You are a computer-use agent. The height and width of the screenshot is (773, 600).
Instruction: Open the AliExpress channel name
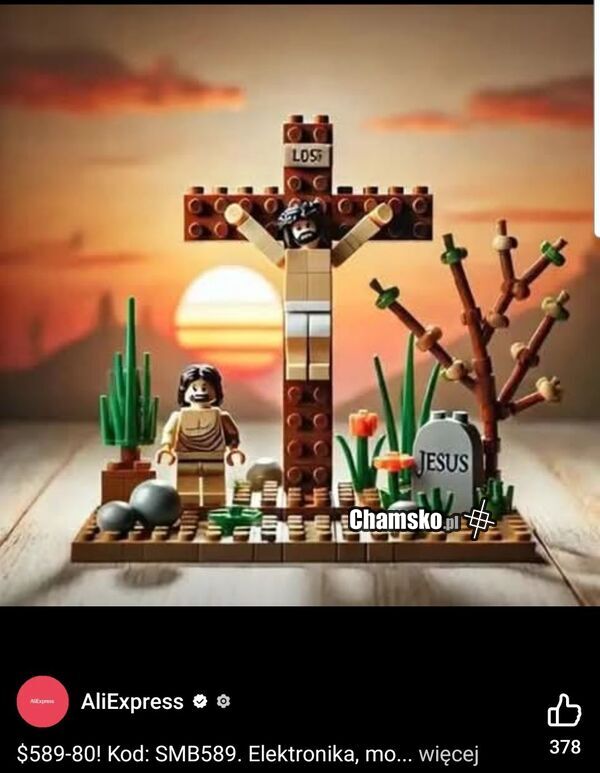(132, 701)
